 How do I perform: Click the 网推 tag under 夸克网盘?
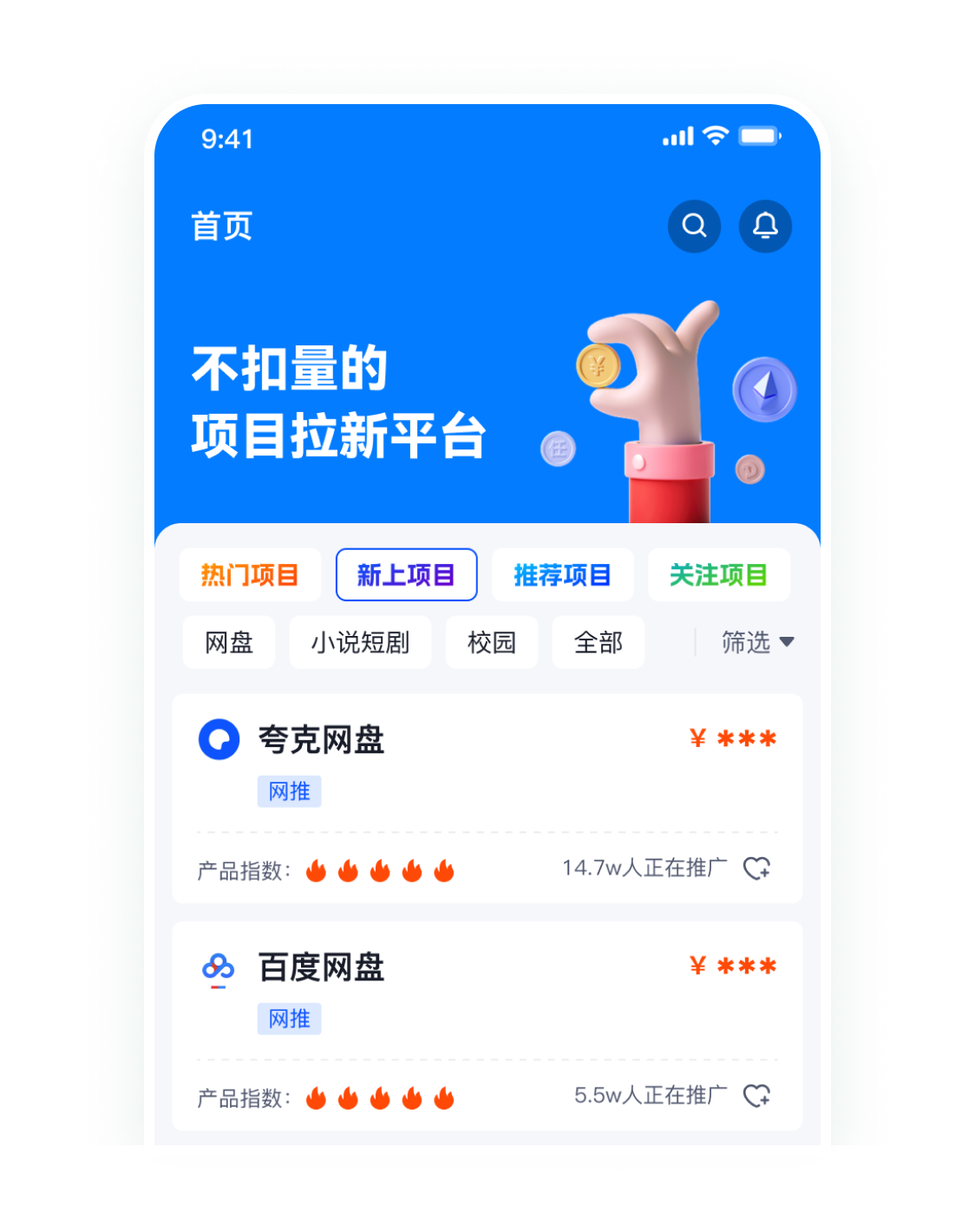[289, 791]
